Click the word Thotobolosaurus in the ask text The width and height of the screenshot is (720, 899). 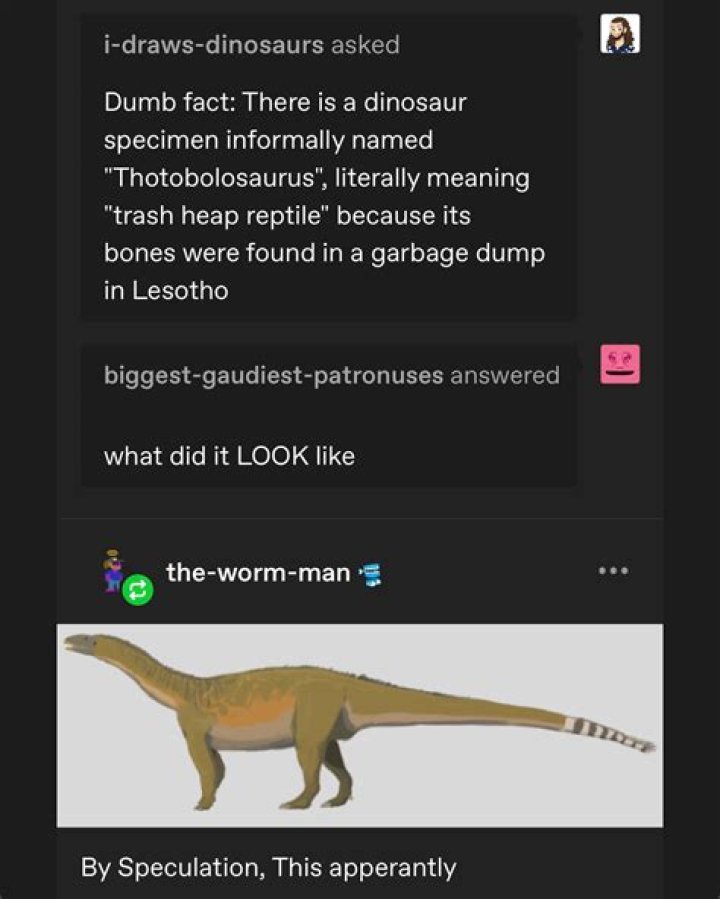[200, 177]
